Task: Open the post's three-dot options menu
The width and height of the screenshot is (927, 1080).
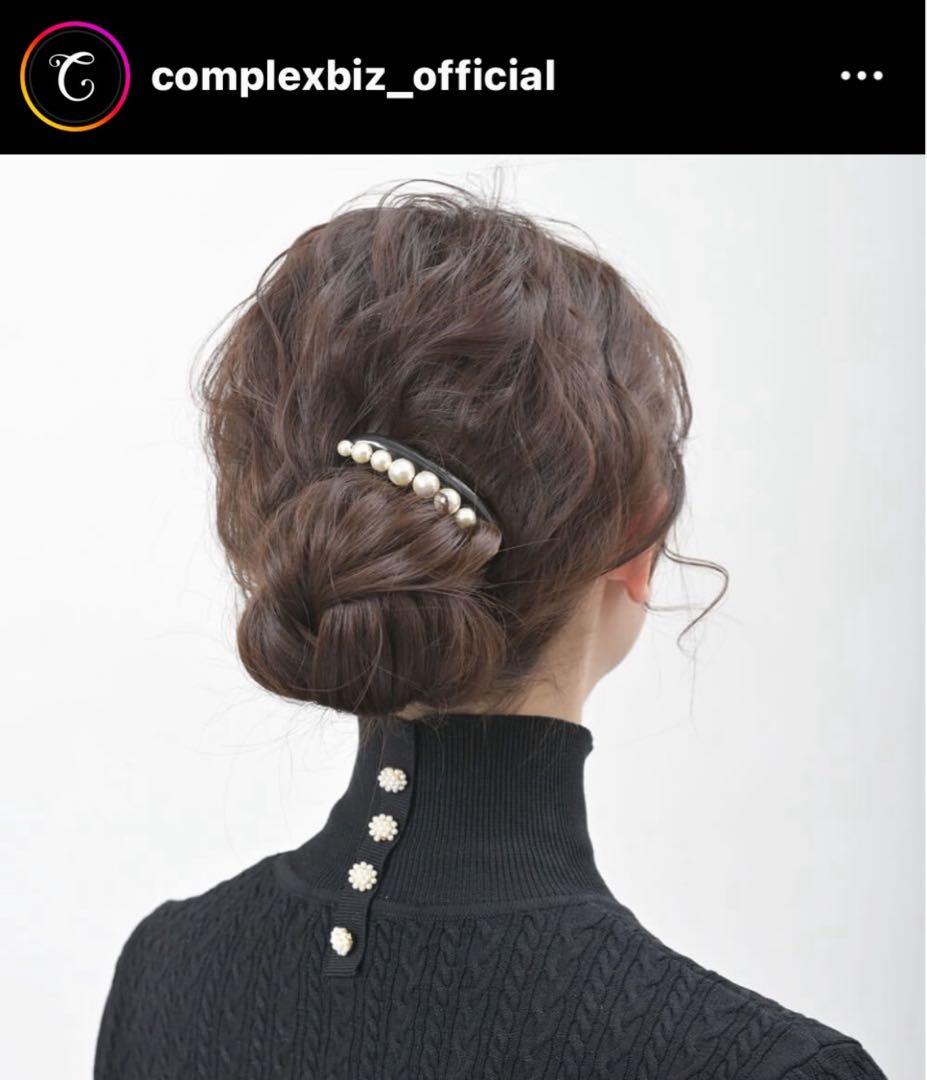Action: click(861, 76)
